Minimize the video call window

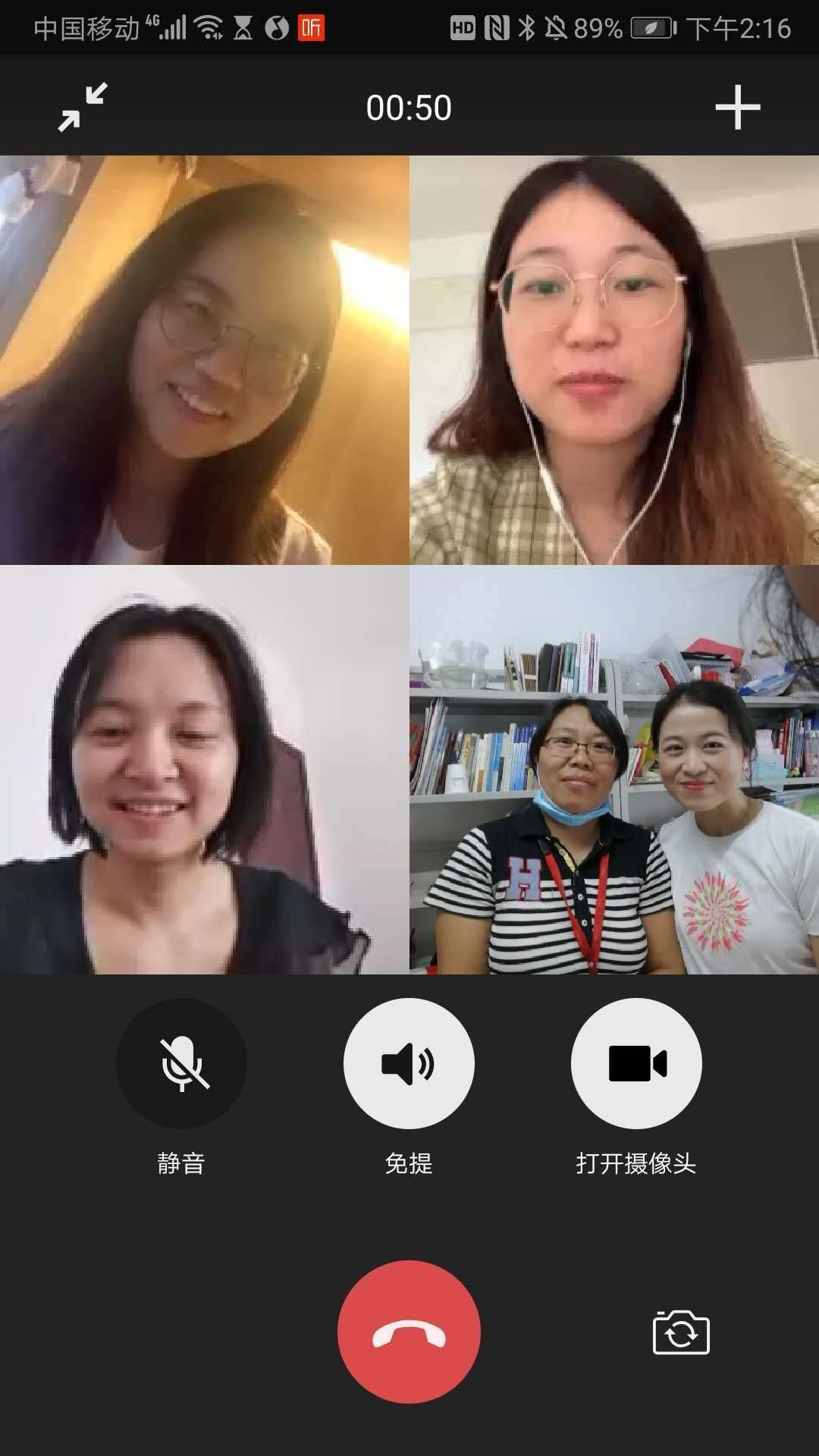pos(83,107)
